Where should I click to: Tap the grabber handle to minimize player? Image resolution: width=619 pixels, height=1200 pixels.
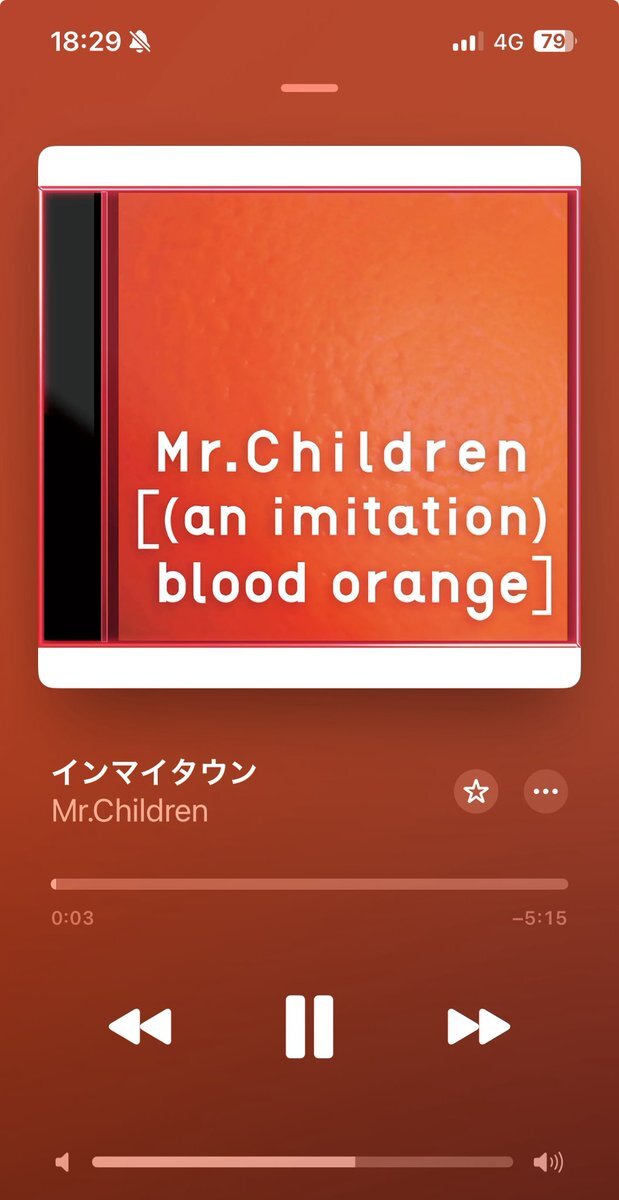[x=309, y=88]
